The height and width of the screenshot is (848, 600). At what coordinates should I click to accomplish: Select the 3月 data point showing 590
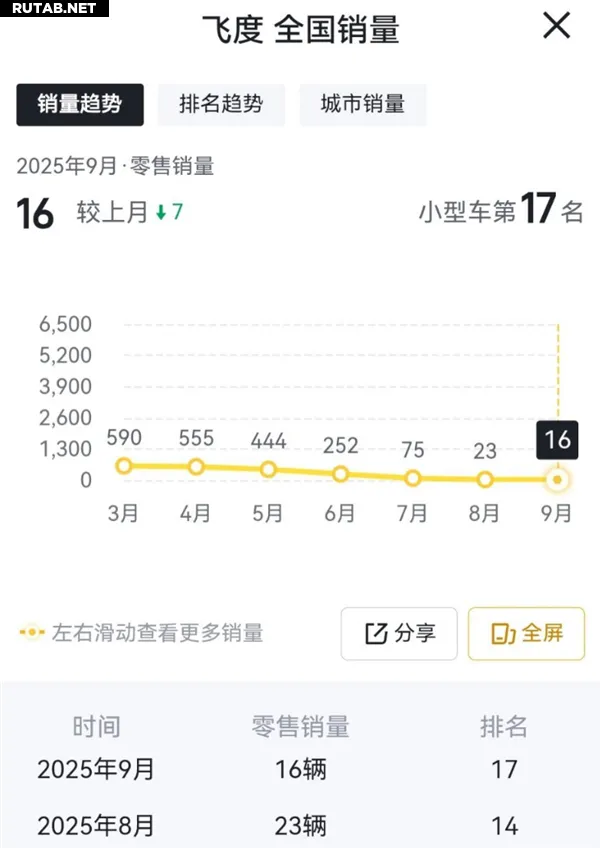[x=124, y=465]
